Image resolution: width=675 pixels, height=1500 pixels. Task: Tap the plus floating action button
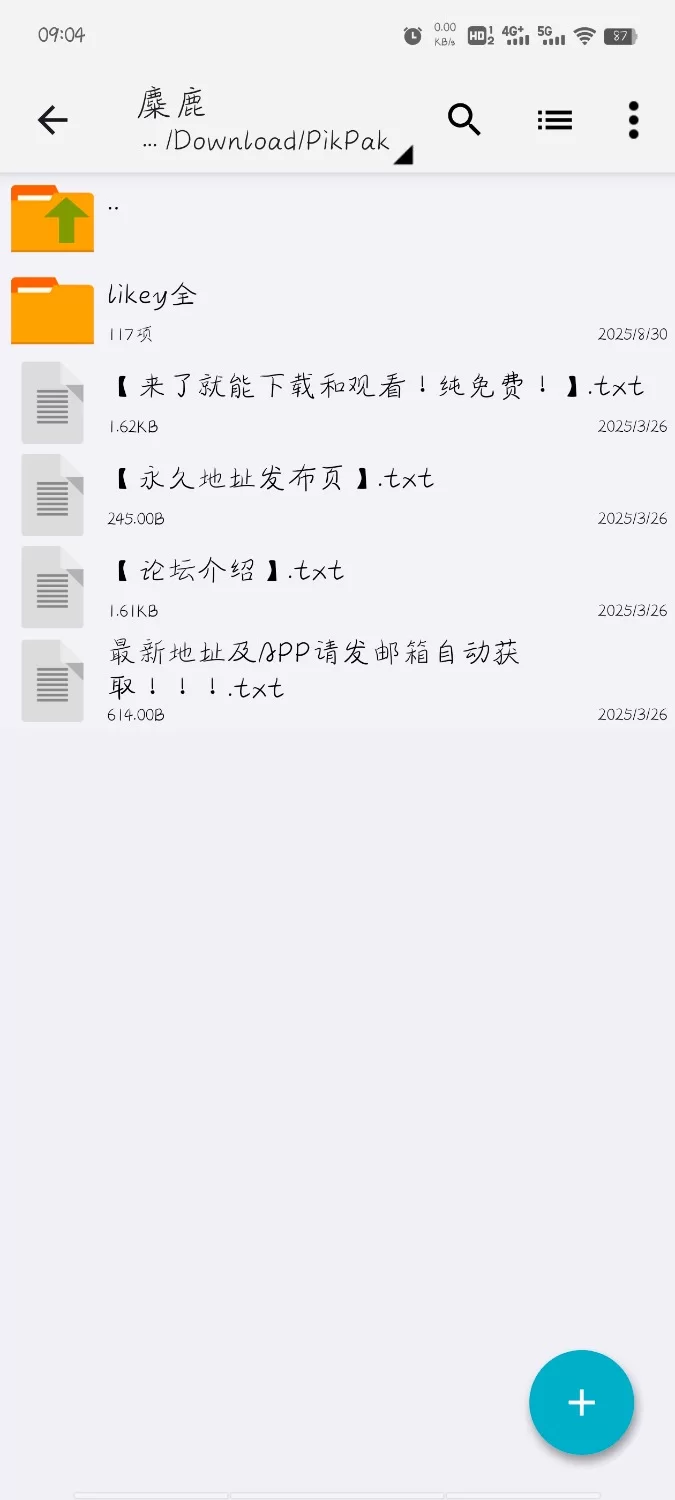(x=581, y=1402)
